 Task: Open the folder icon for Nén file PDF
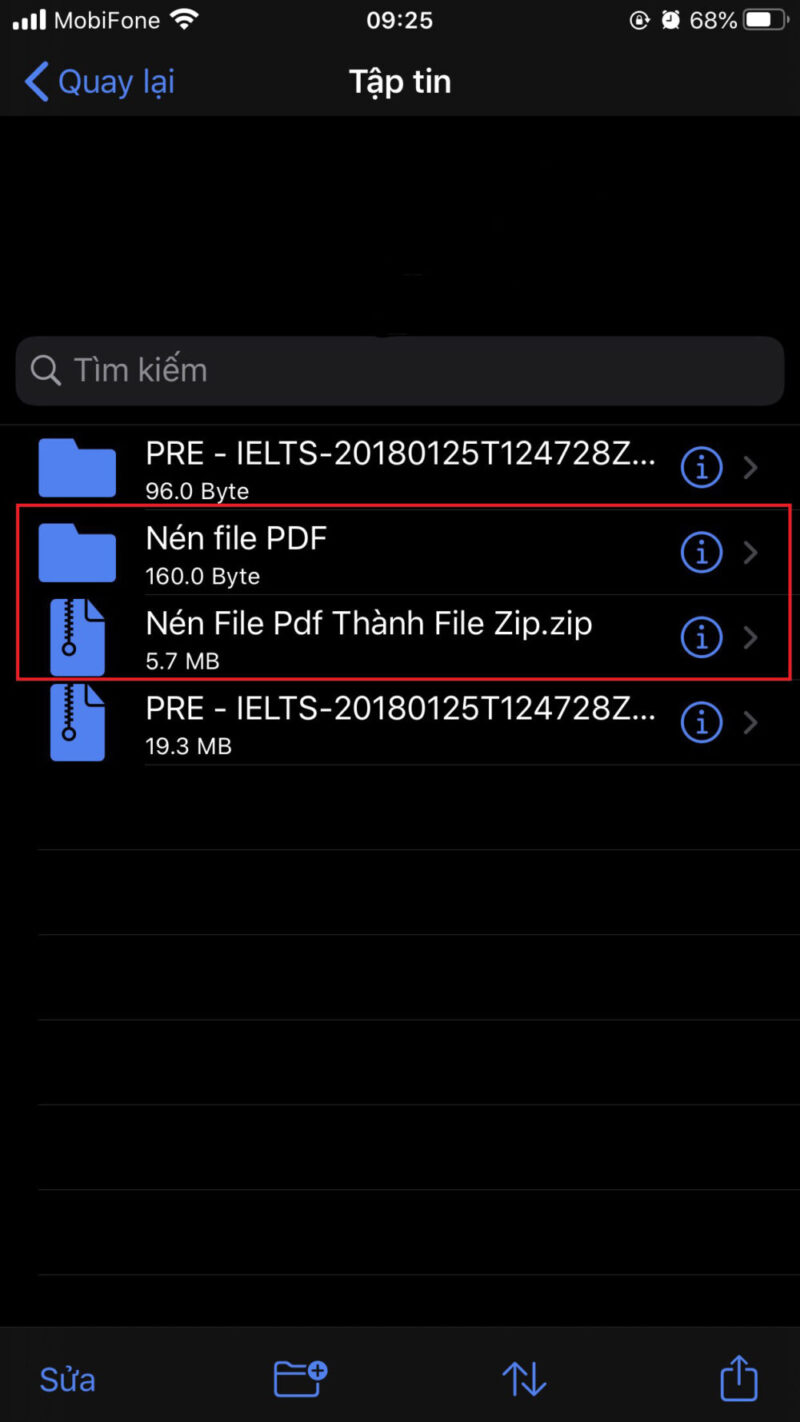click(77, 553)
